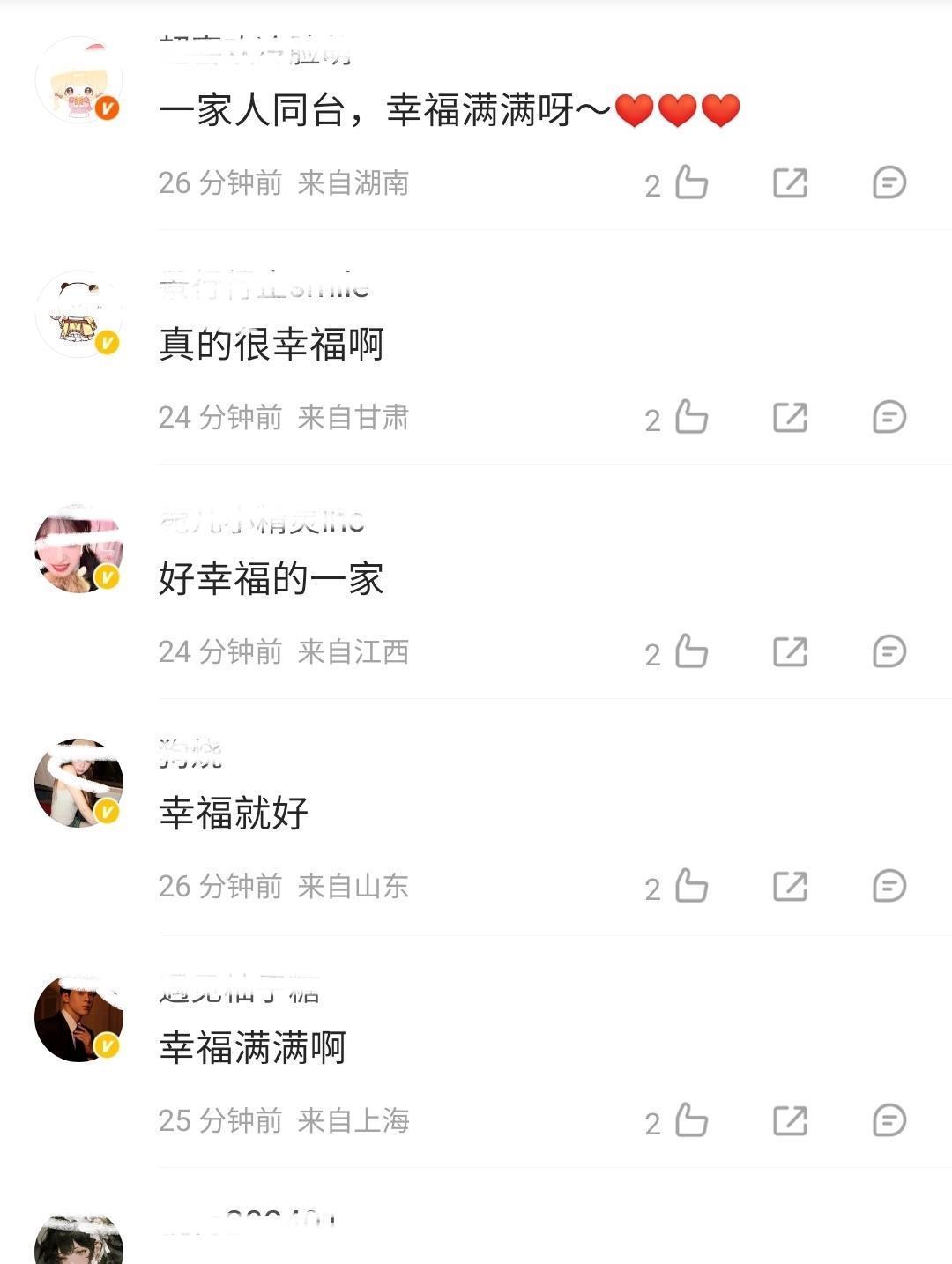Share the comment "好幸福的一家"
The height and width of the screenshot is (1264, 952).
coord(790,652)
